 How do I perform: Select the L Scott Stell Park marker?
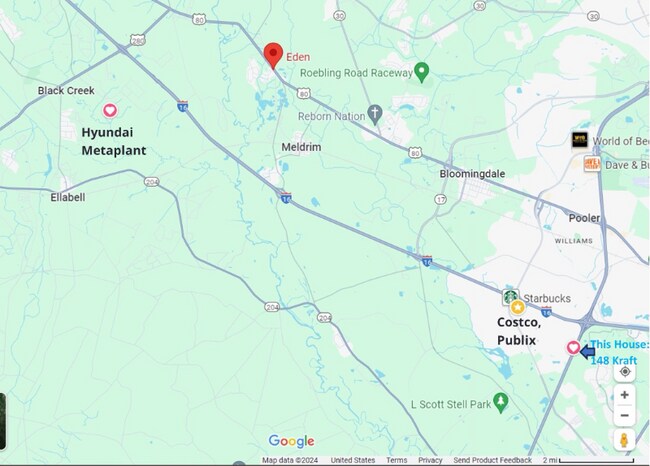(501, 402)
